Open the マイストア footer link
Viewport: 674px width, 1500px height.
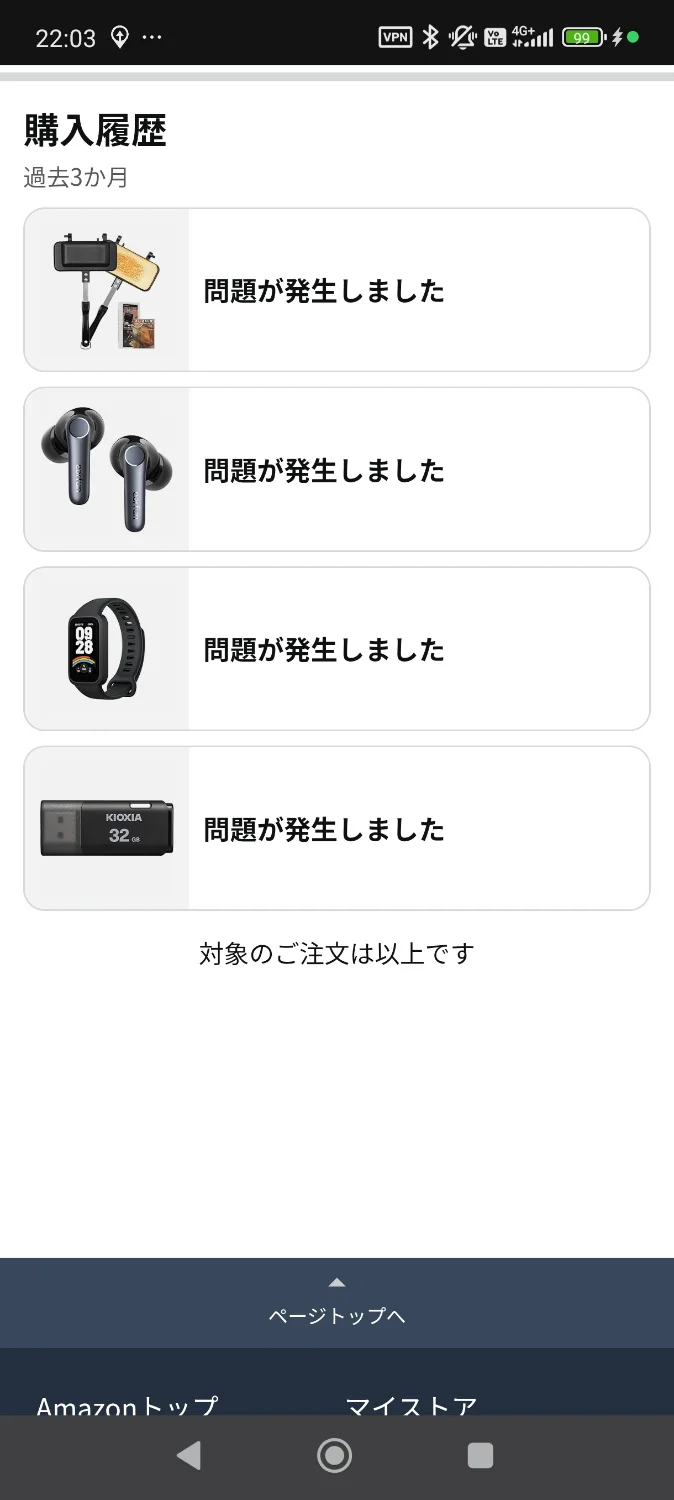coord(411,1406)
